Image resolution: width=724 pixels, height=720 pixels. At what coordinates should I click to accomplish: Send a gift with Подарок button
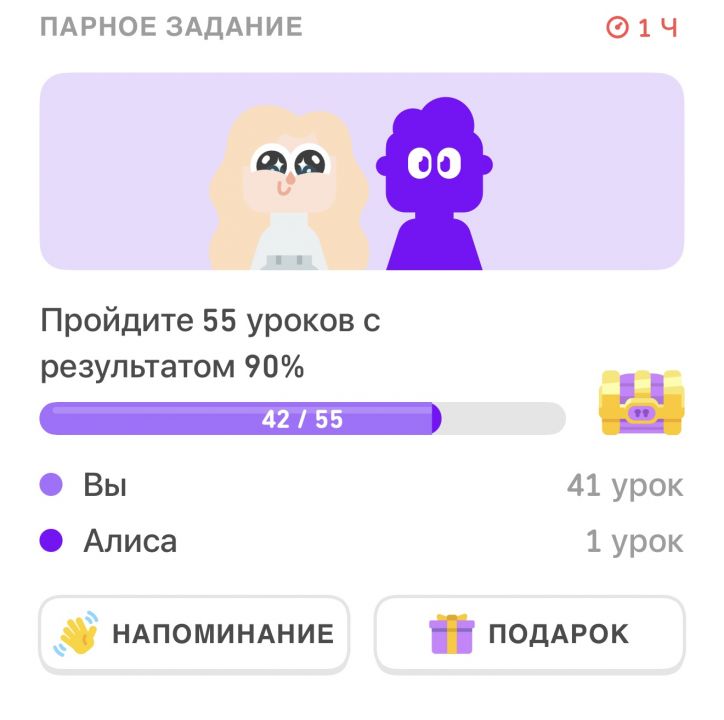529,634
